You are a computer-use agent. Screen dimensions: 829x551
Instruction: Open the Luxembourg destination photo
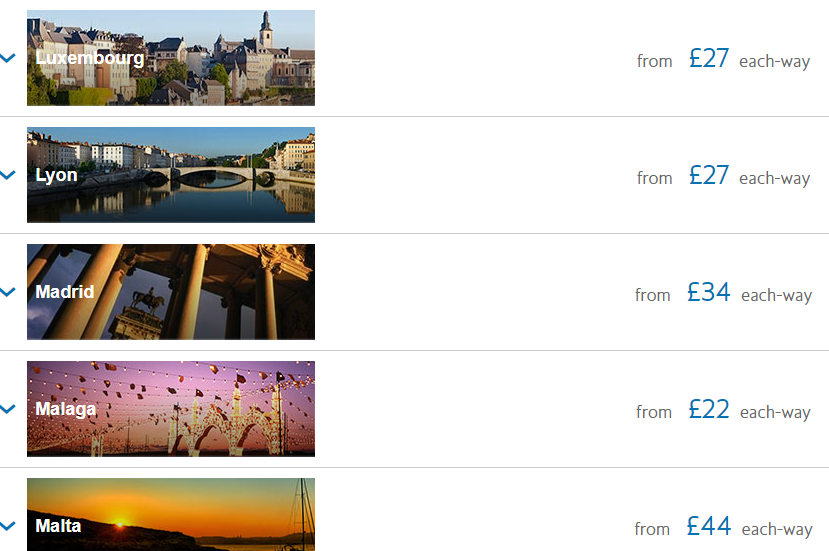[x=171, y=58]
